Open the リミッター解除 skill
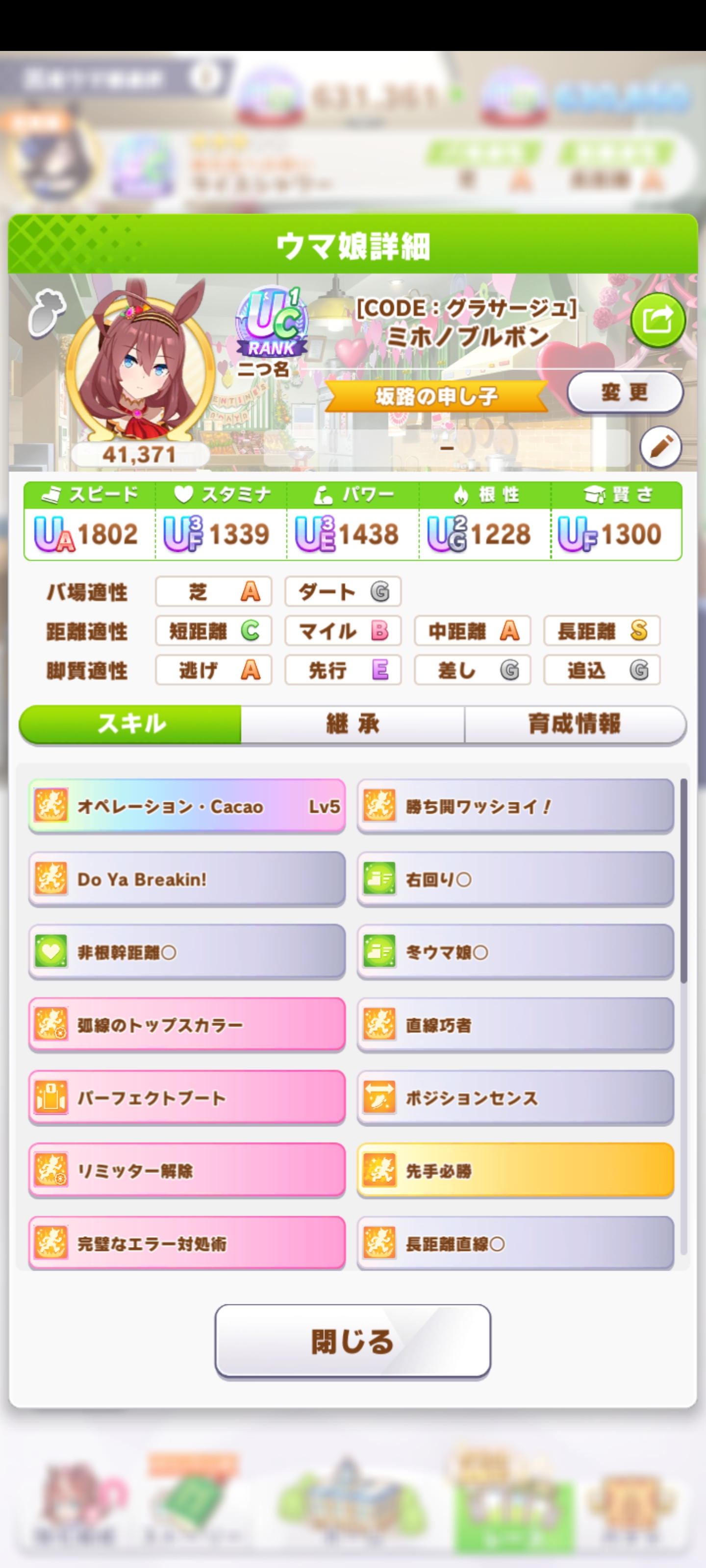This screenshot has width=706, height=1568. tap(186, 1171)
